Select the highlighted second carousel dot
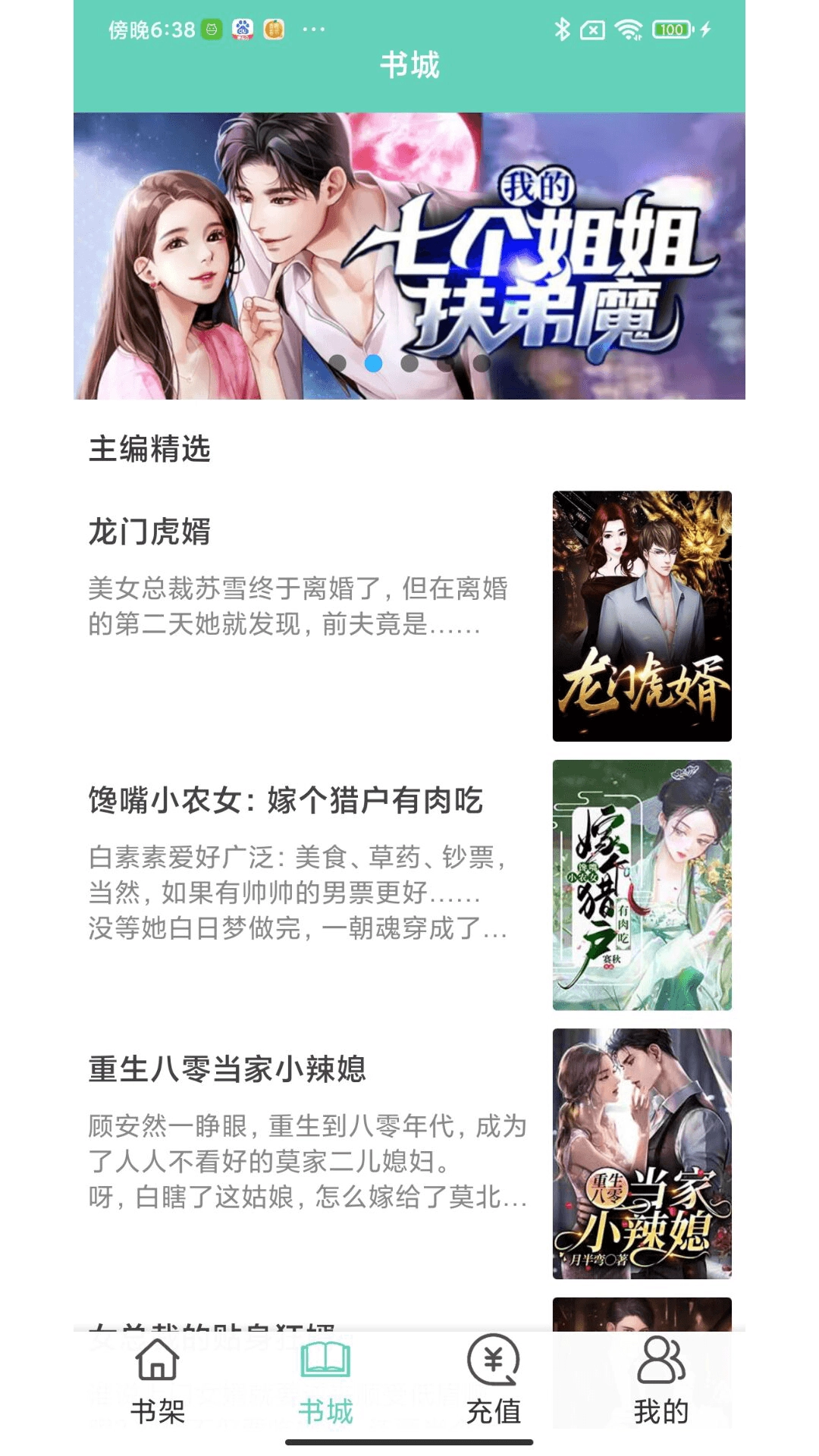 tap(372, 364)
